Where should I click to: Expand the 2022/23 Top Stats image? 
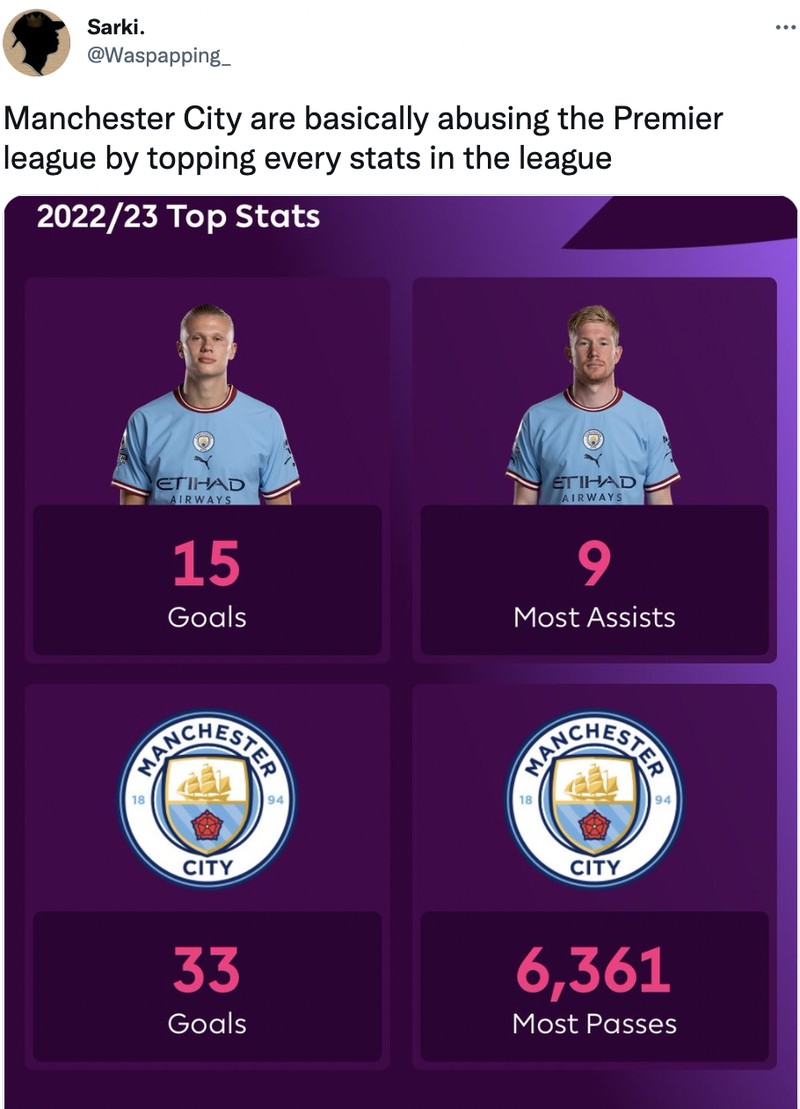400,650
